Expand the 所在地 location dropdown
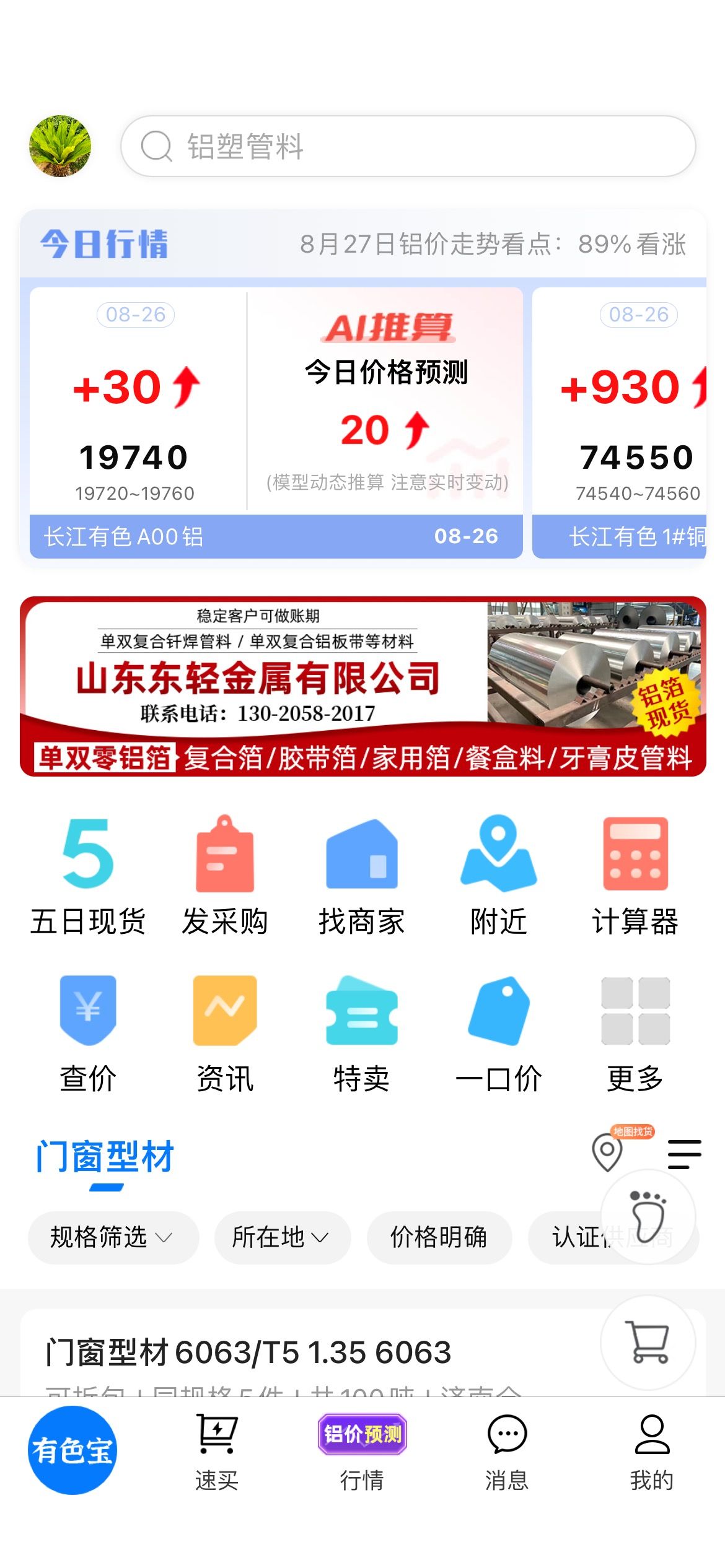The width and height of the screenshot is (725, 1568). [x=283, y=1237]
